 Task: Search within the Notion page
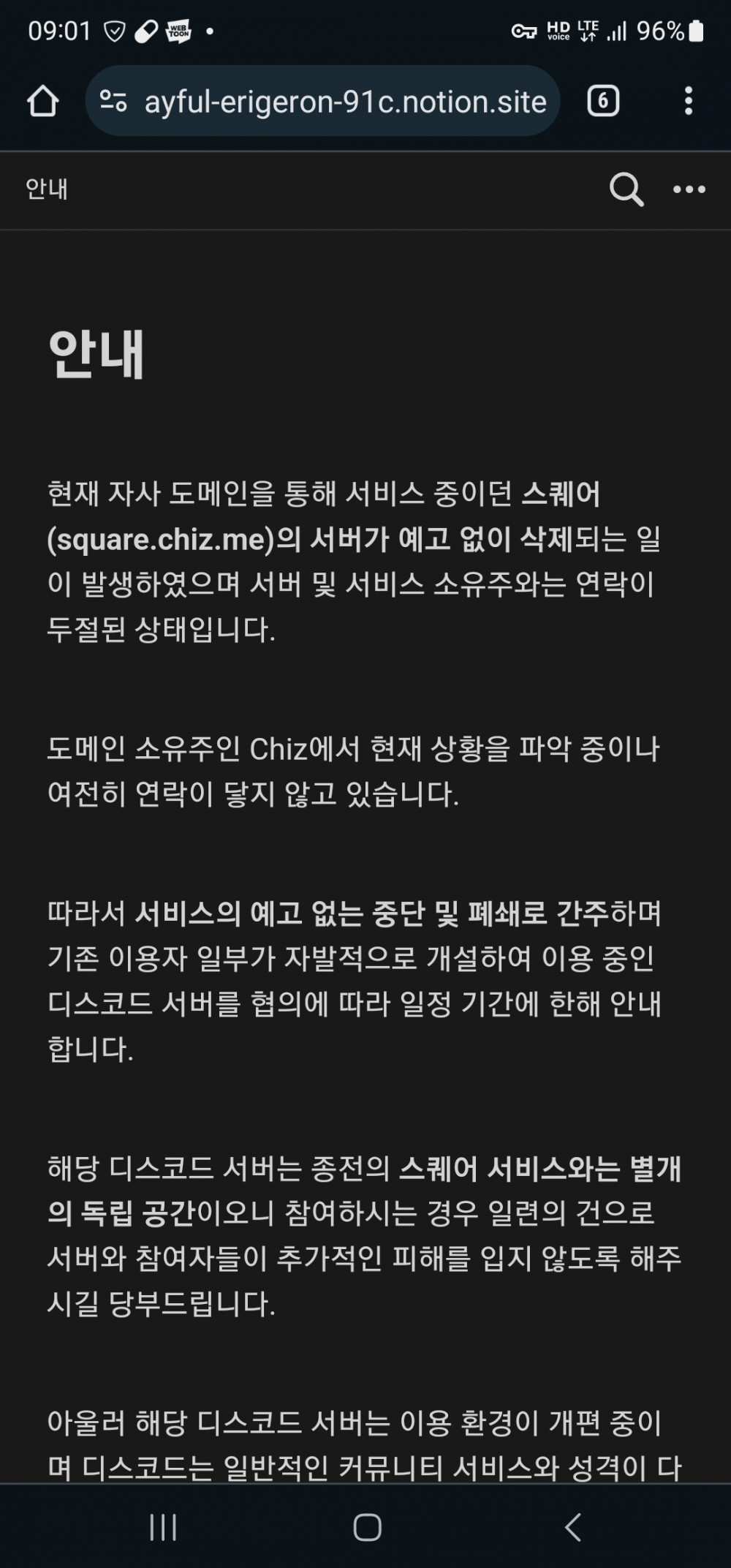coord(626,190)
